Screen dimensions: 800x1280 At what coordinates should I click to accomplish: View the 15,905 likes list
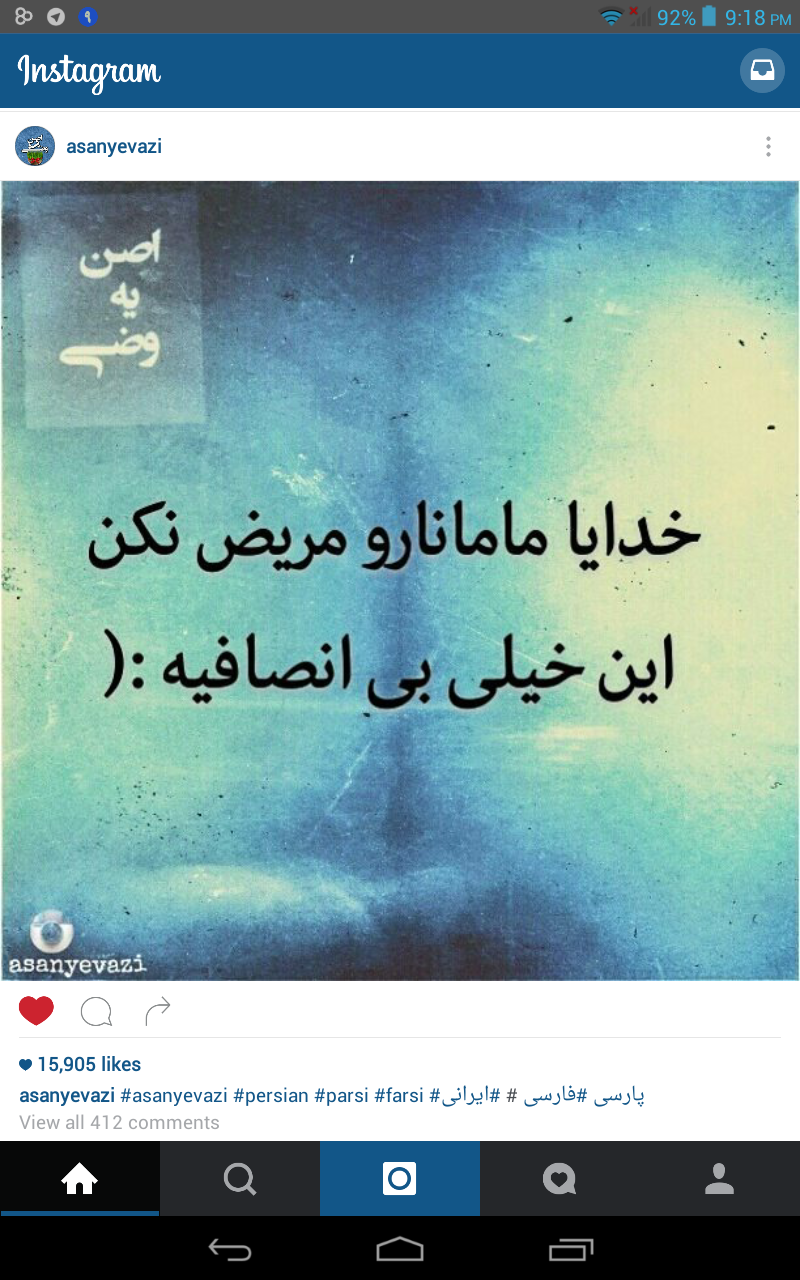pyautogui.click(x=80, y=1064)
